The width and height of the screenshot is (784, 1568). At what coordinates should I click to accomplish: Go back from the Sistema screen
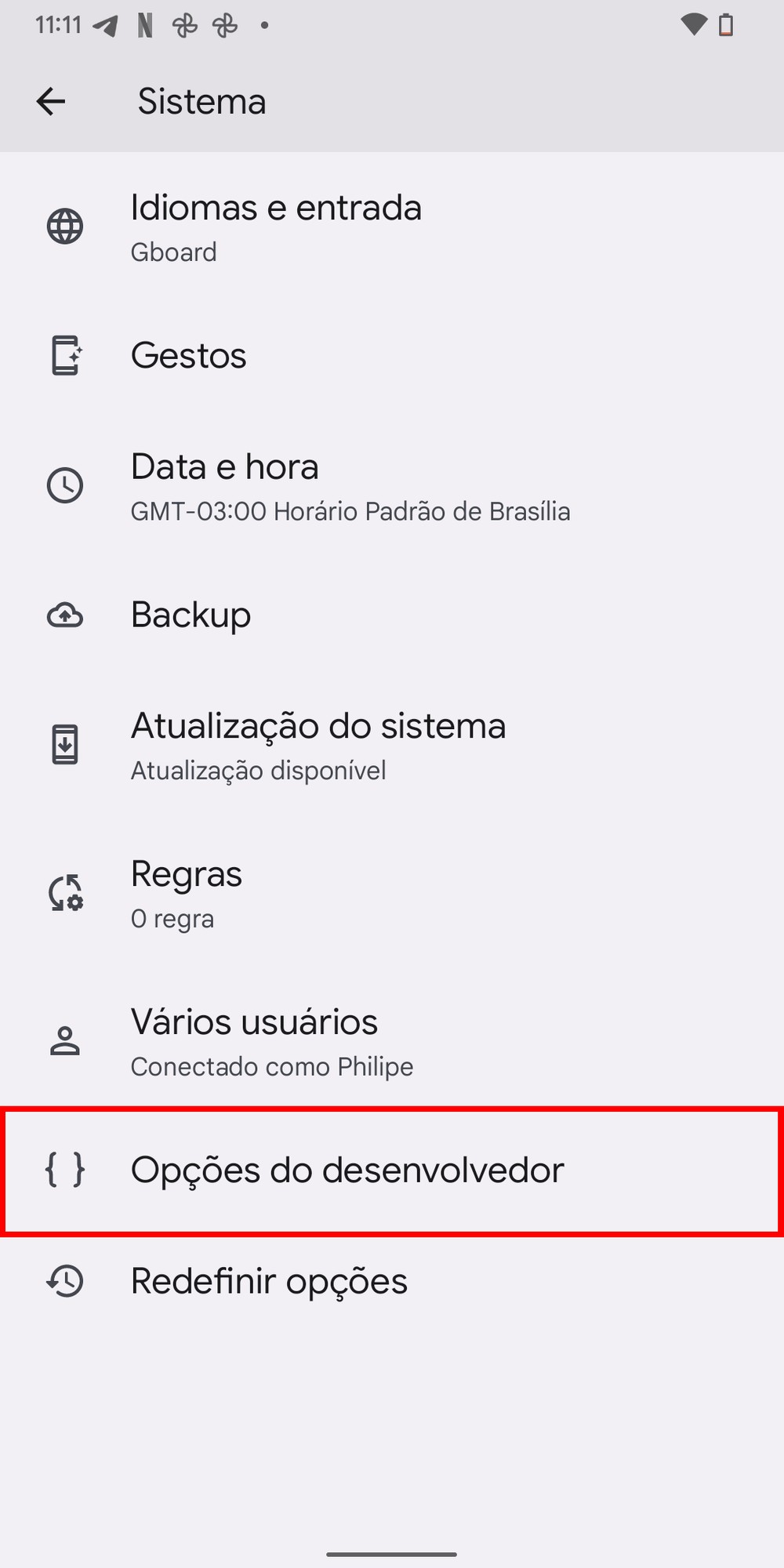(x=51, y=101)
